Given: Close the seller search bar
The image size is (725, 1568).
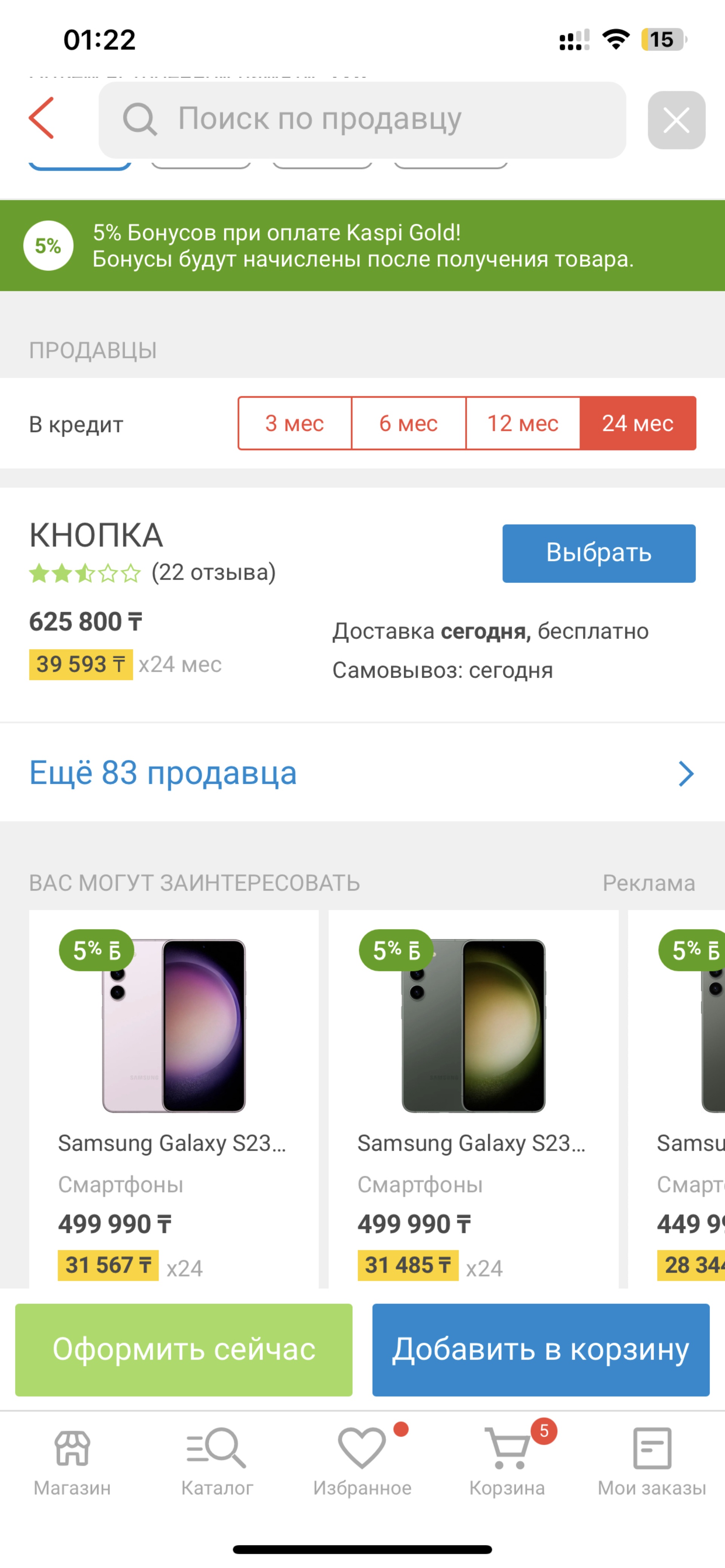Looking at the screenshot, I should 676,120.
